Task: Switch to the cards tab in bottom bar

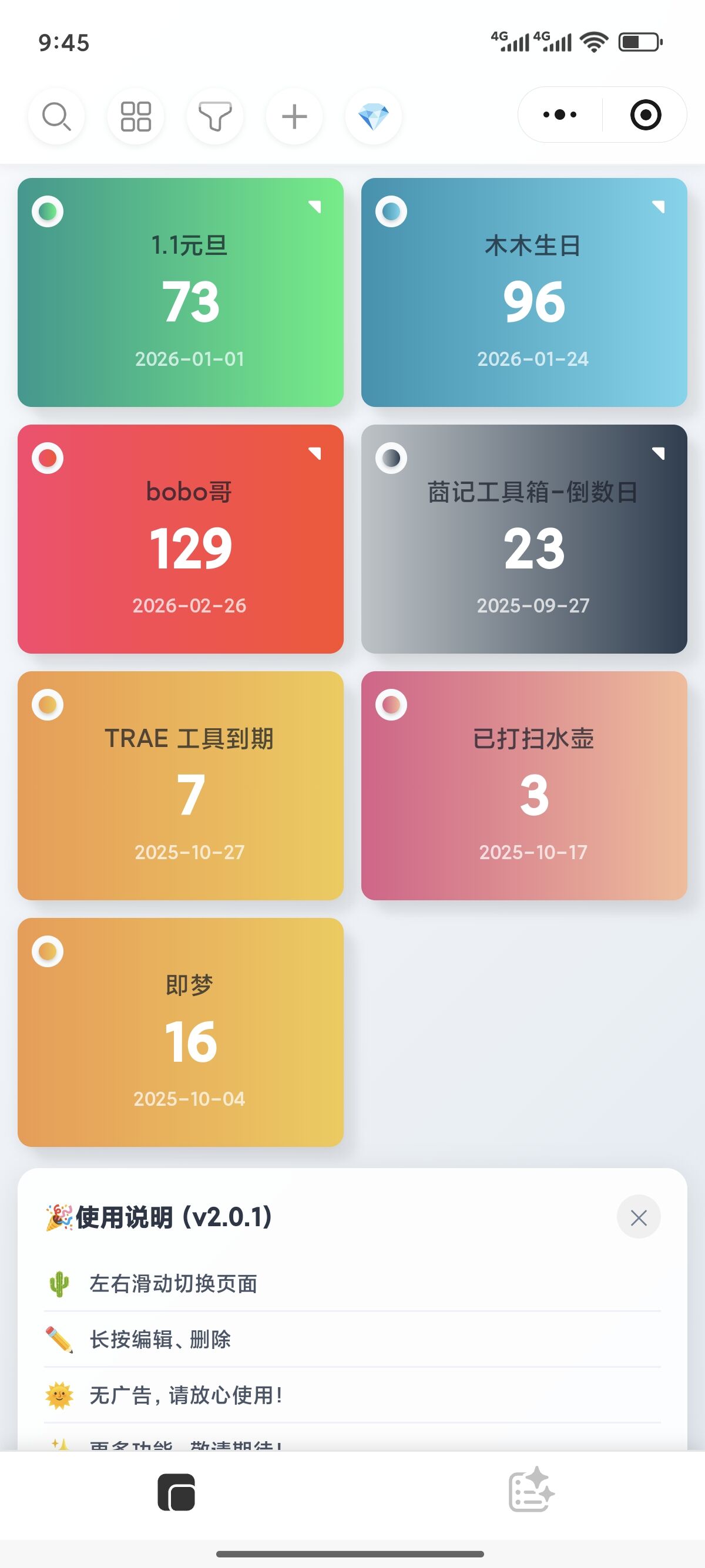Action: pyautogui.click(x=177, y=1492)
